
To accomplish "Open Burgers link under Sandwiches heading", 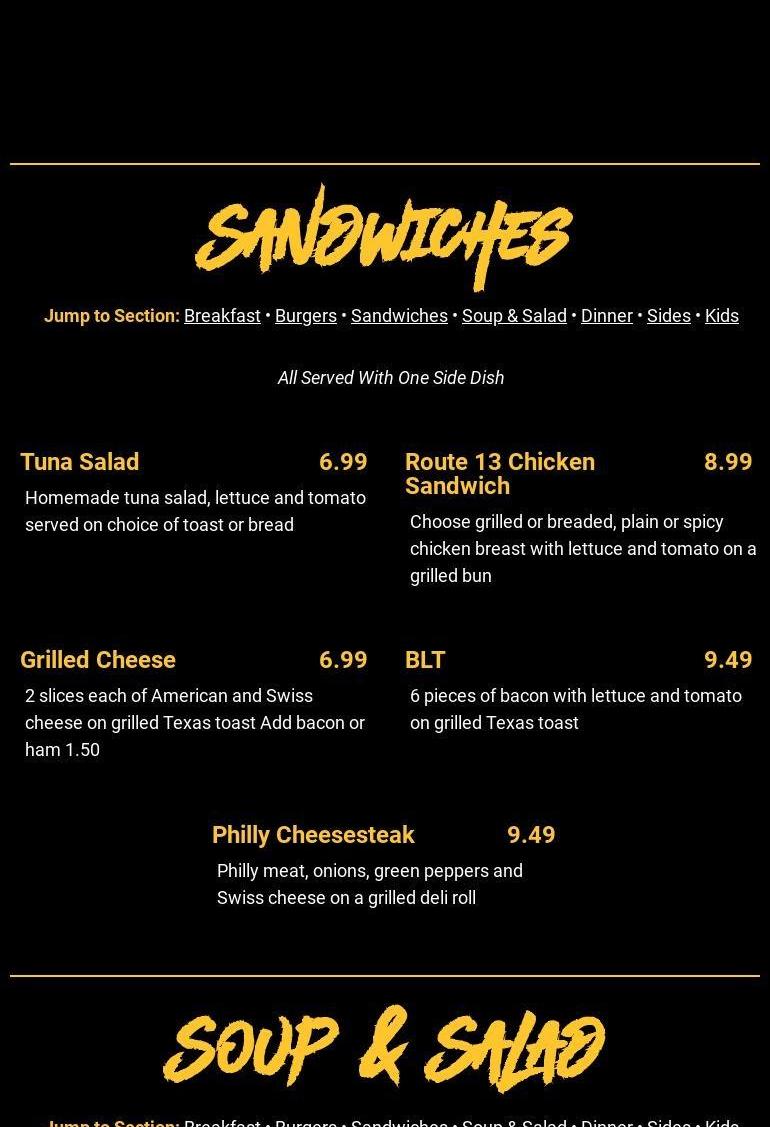I will (305, 316).
